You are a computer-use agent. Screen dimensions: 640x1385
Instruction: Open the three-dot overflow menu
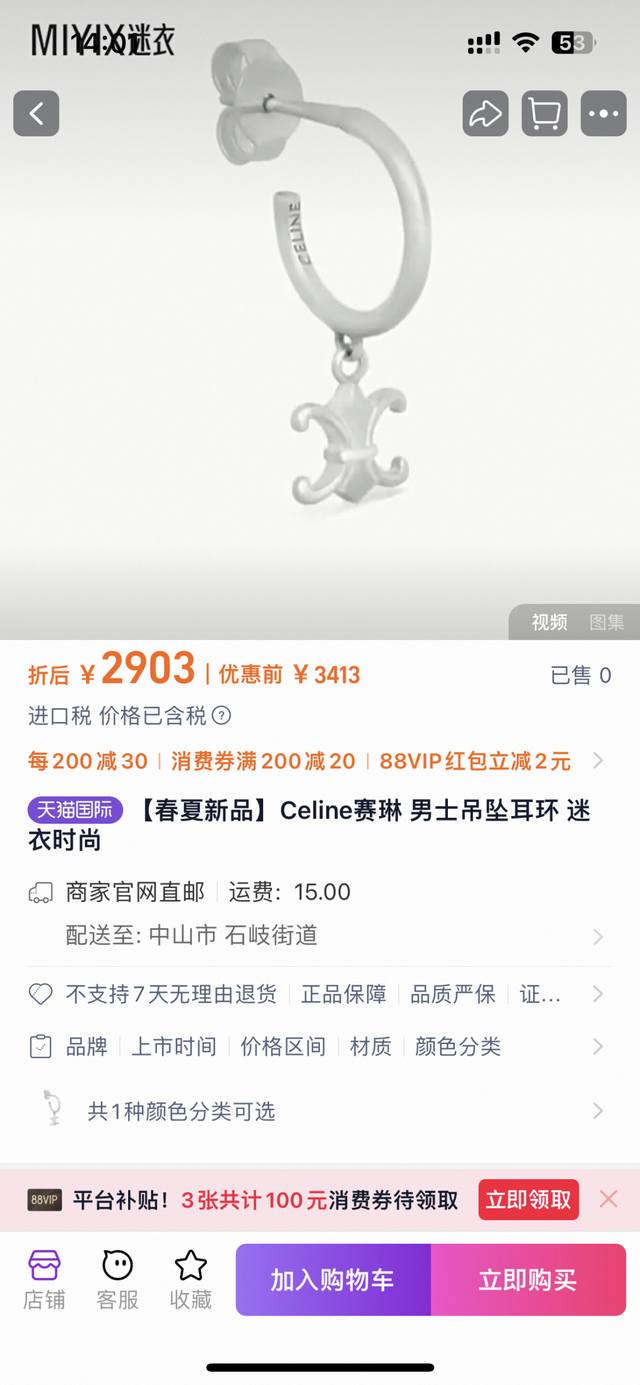click(x=603, y=113)
